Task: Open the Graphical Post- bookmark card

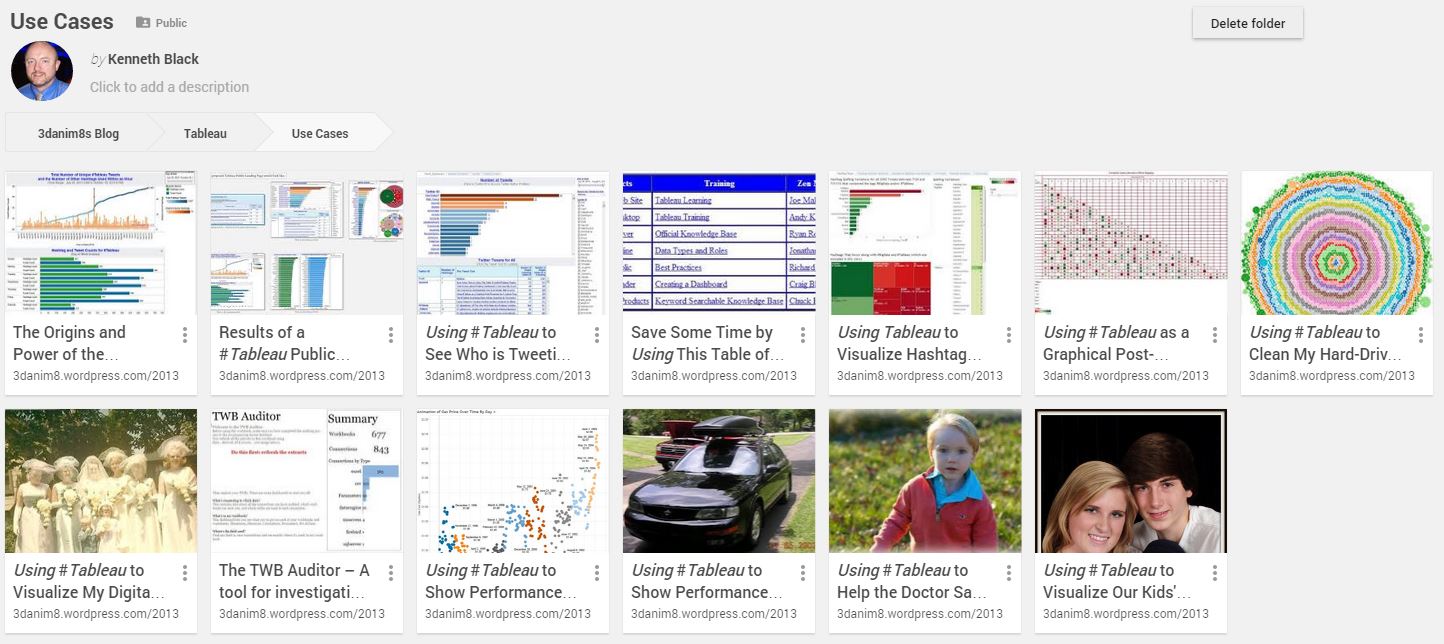Action: pyautogui.click(x=1130, y=282)
